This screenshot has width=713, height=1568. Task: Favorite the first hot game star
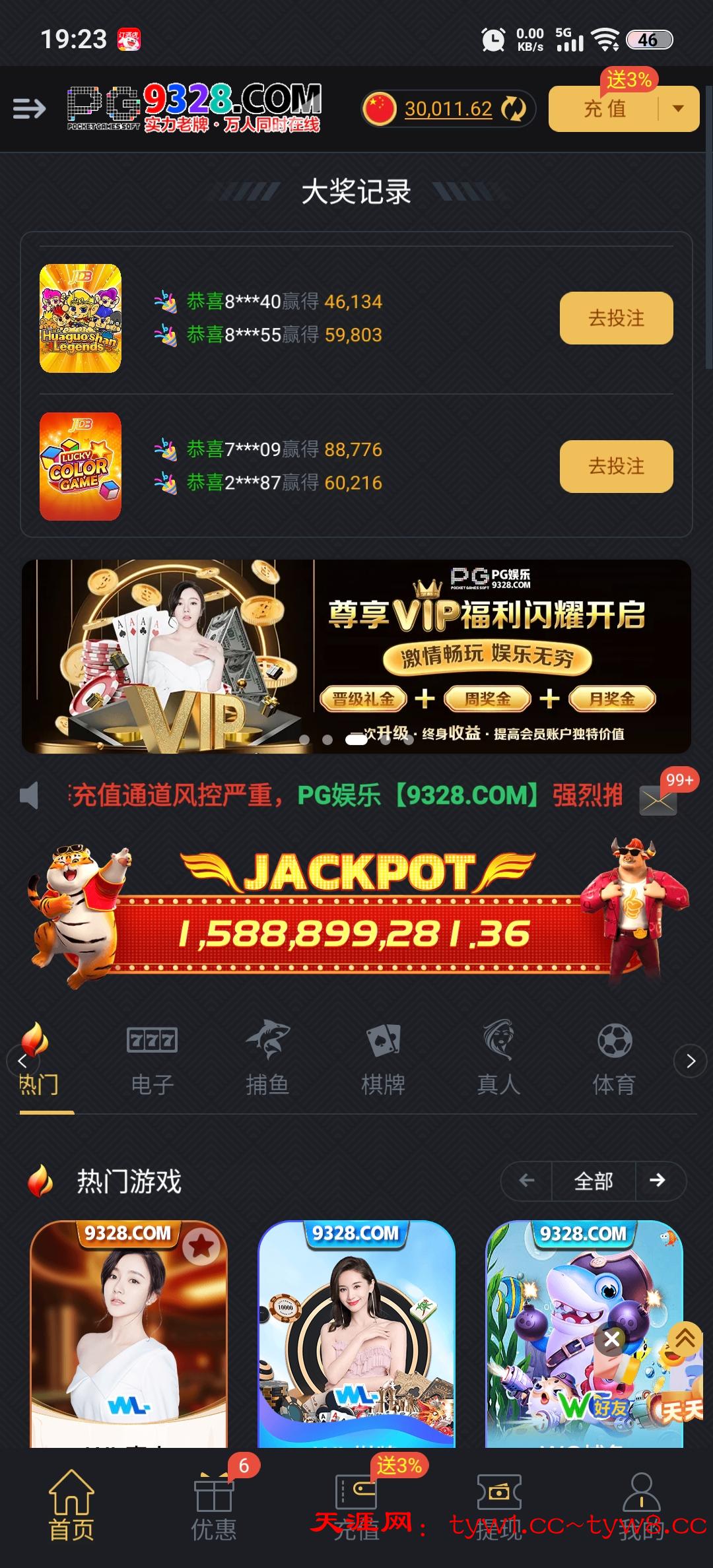pyautogui.click(x=201, y=1246)
